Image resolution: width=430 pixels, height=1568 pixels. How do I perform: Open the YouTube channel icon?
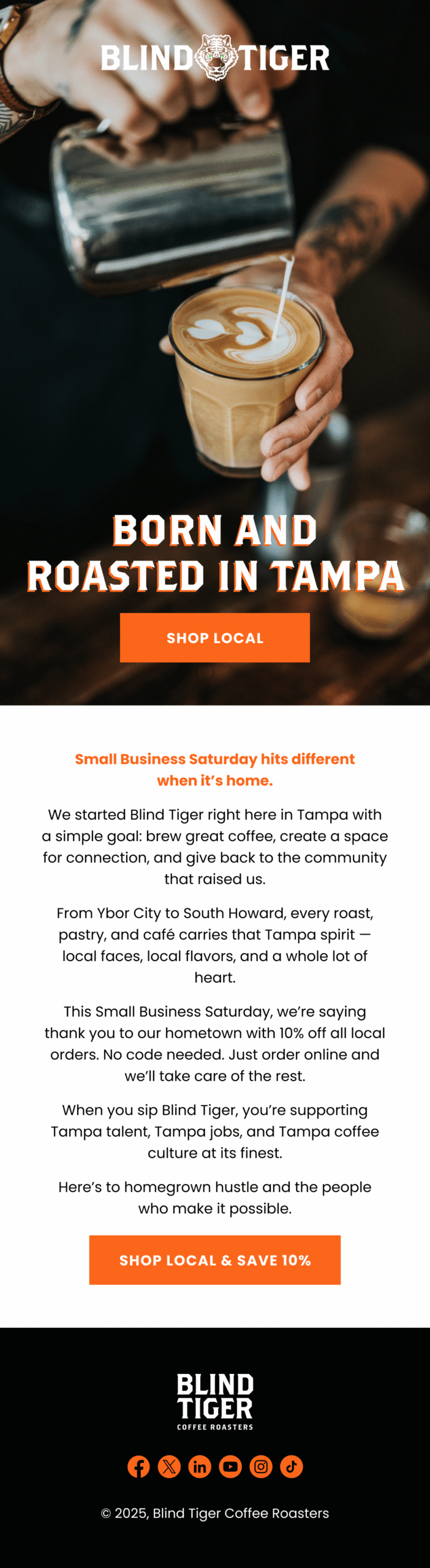pyautogui.click(x=230, y=1466)
